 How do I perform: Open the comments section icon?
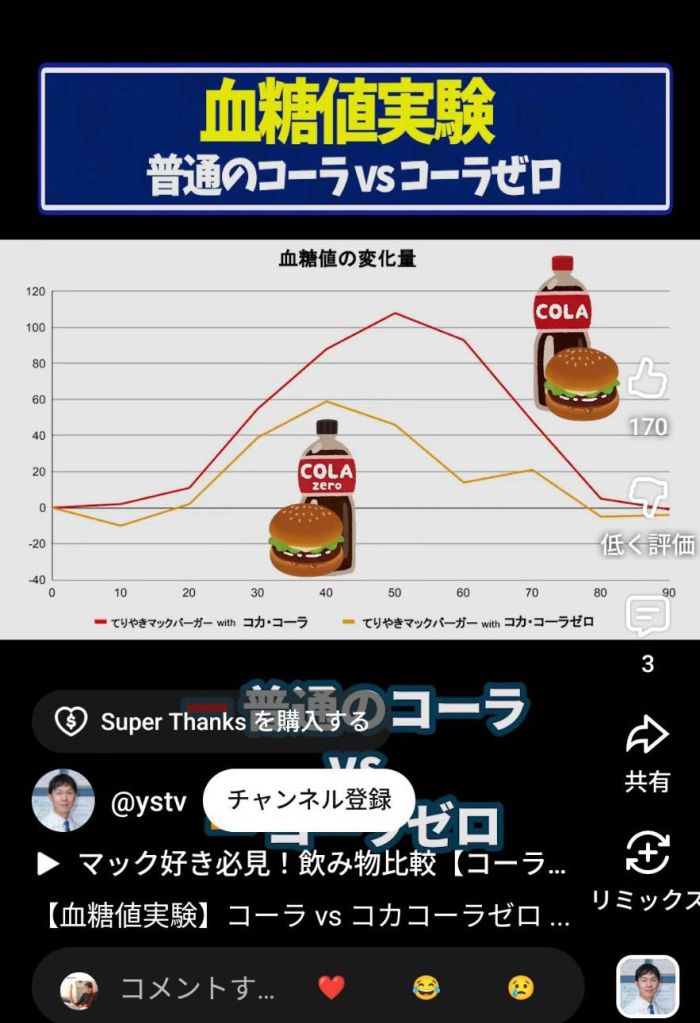coord(647,615)
